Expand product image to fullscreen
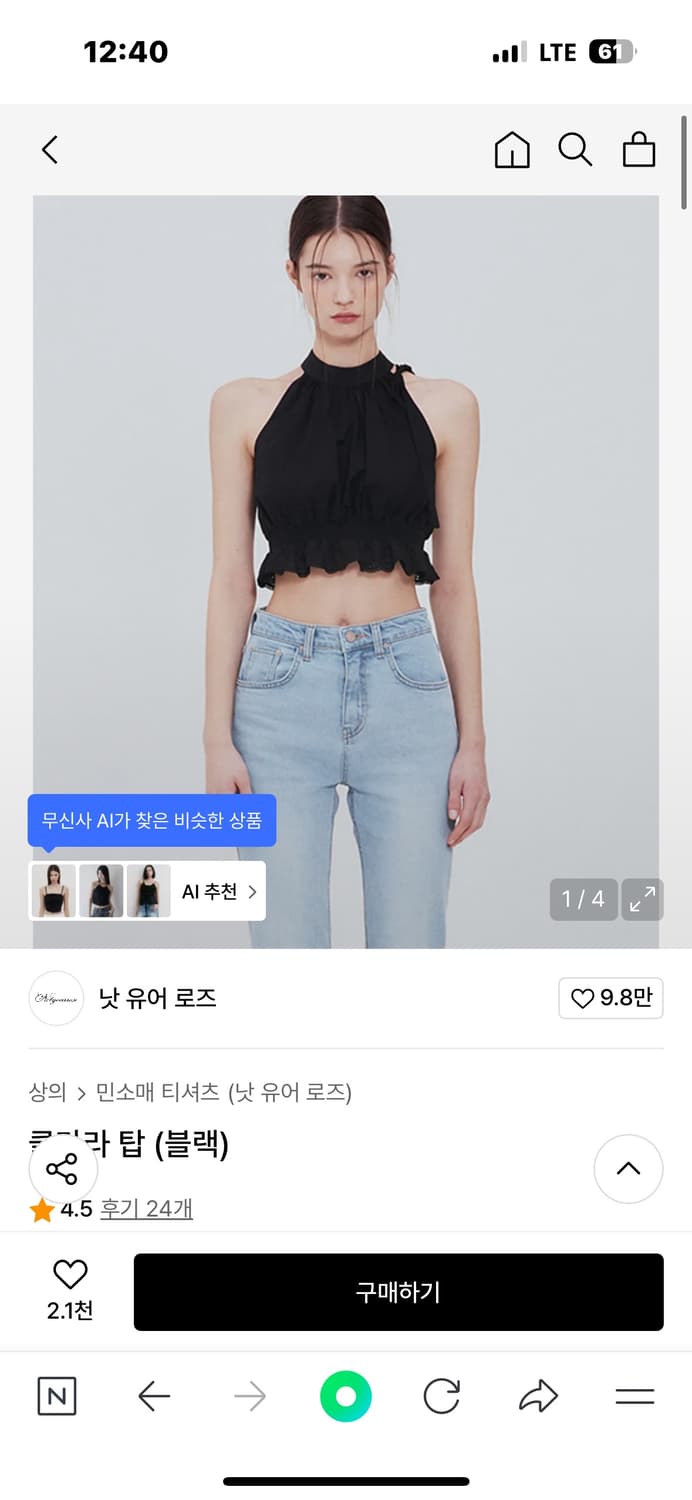Image resolution: width=692 pixels, height=1500 pixels. coord(642,899)
